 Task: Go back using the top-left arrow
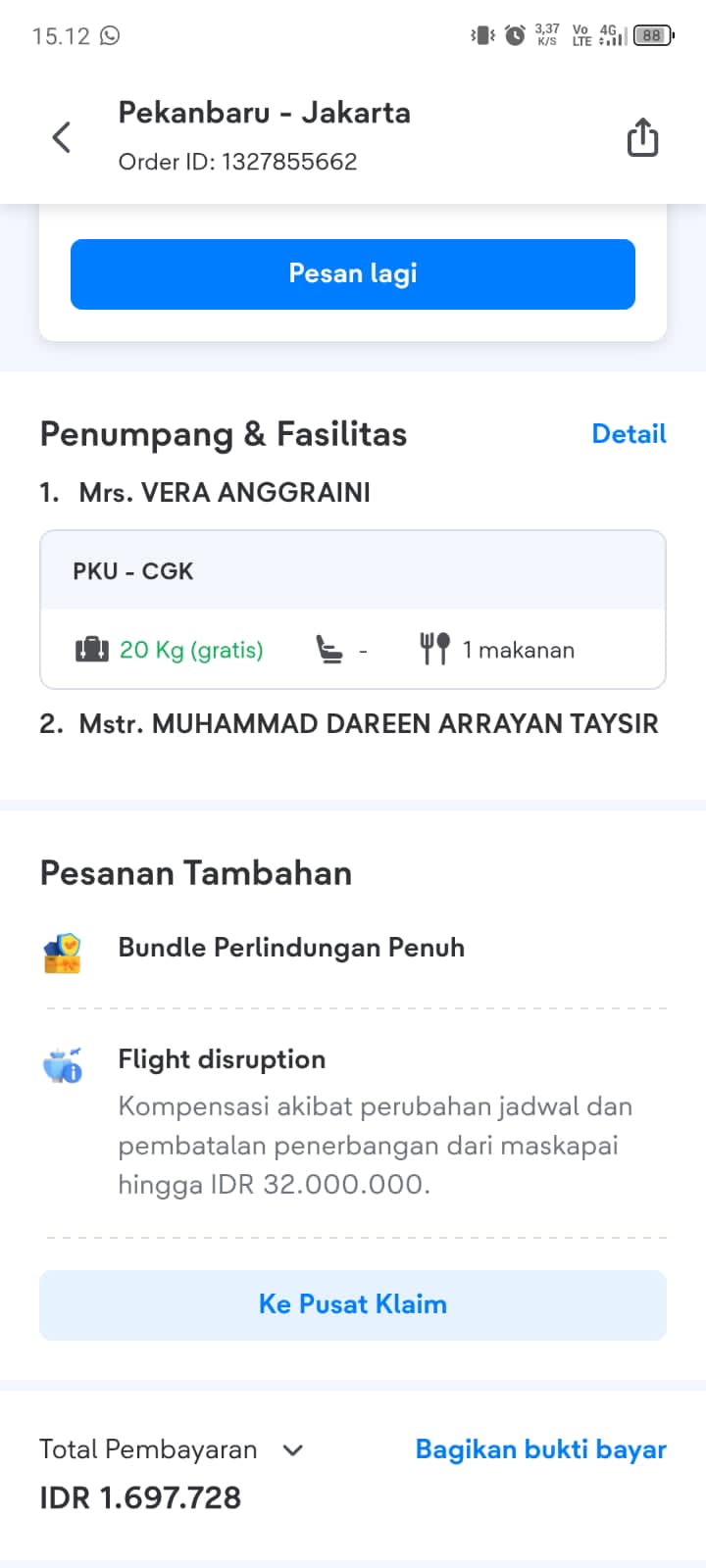[62, 137]
